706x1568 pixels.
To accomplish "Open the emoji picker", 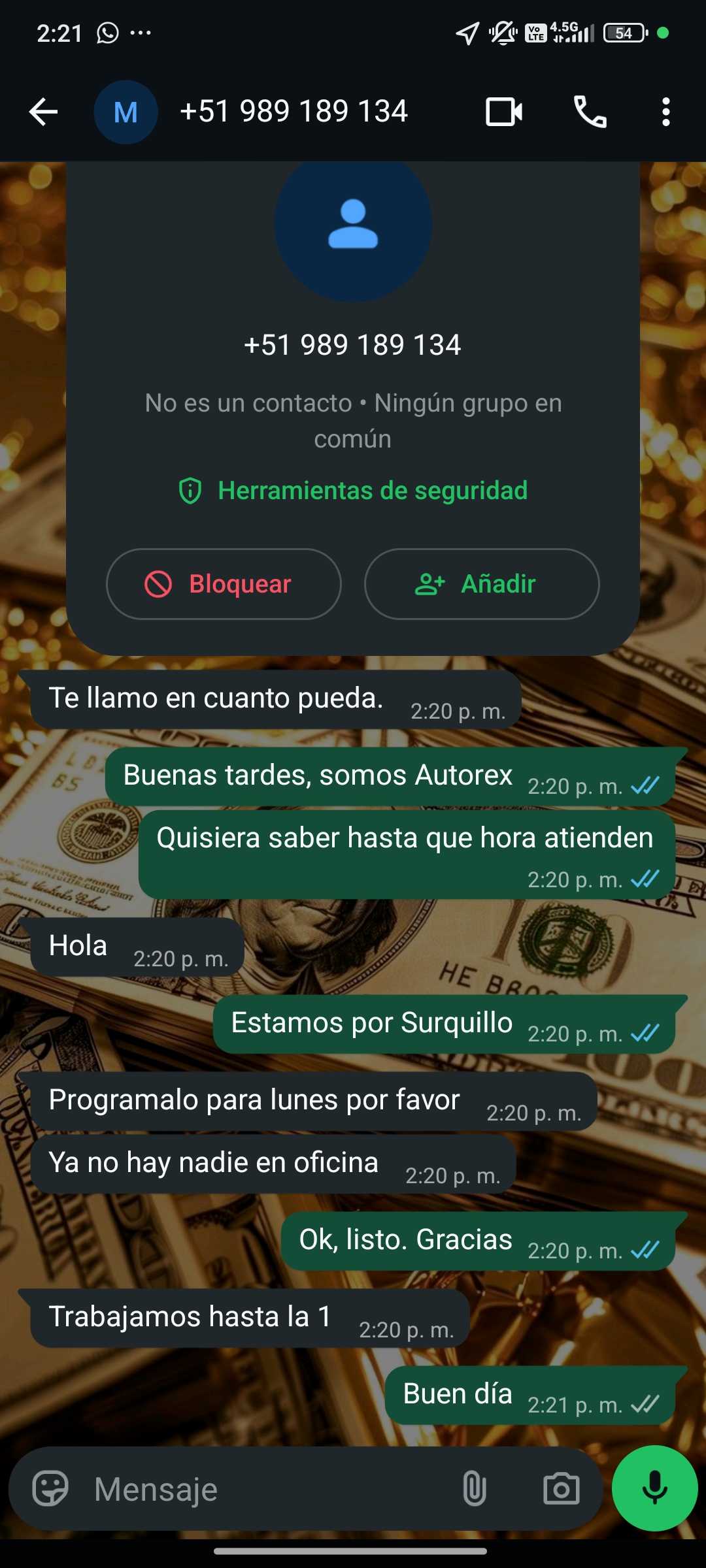I will (x=50, y=1489).
